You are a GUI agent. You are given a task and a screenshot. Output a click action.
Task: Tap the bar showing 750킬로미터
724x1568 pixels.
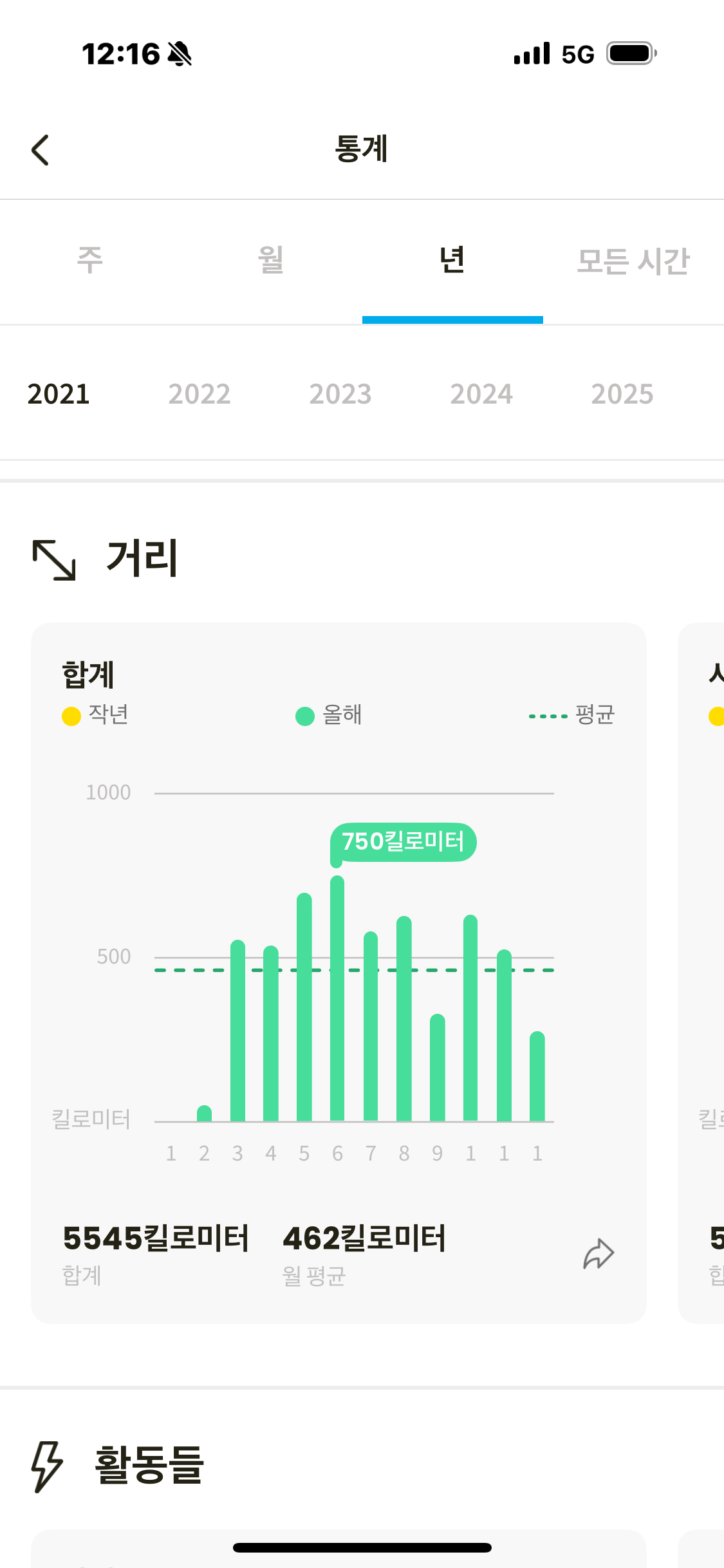pos(337,966)
